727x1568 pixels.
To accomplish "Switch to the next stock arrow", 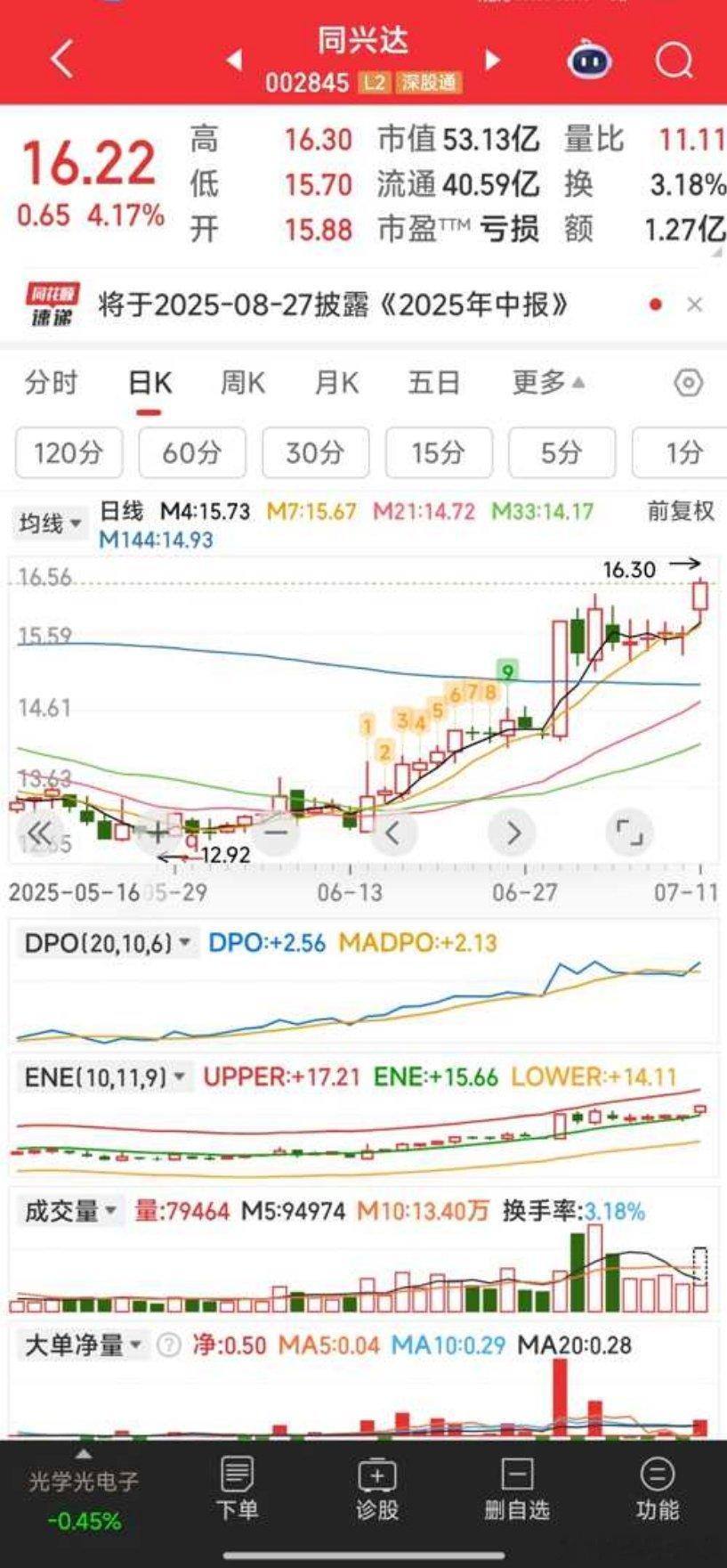I will click(x=492, y=60).
